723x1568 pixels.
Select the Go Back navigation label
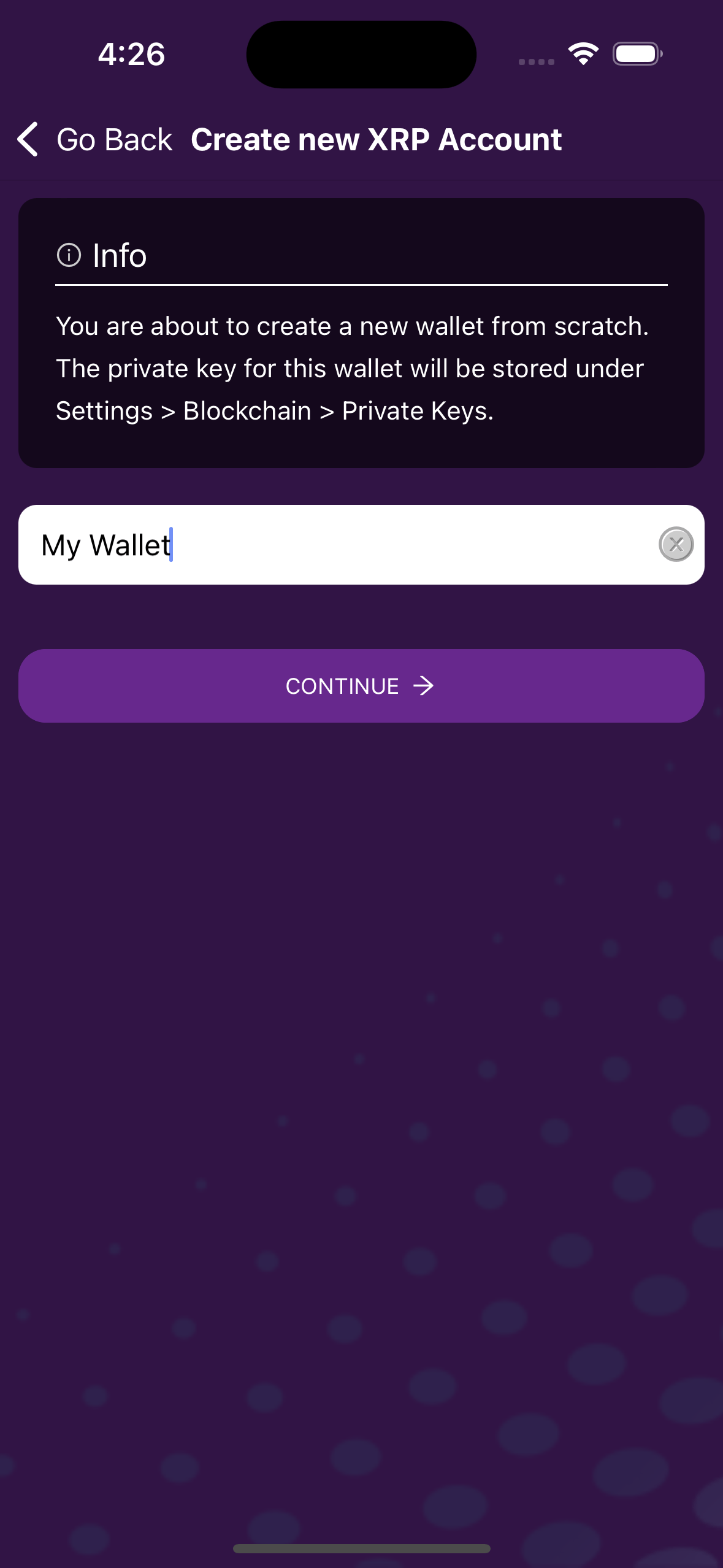click(x=114, y=139)
